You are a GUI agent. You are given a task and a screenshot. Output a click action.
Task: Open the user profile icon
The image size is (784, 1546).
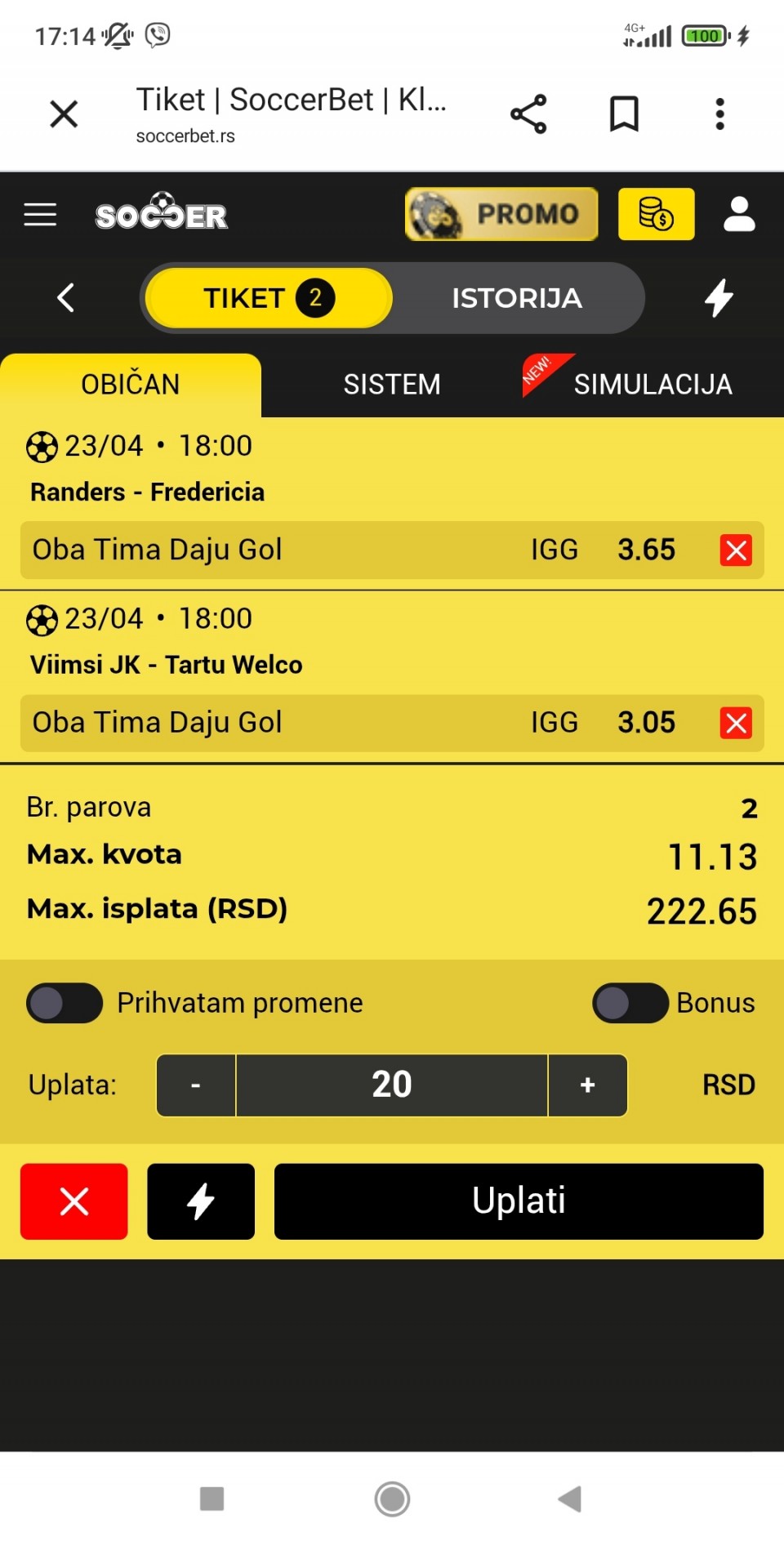(x=739, y=214)
